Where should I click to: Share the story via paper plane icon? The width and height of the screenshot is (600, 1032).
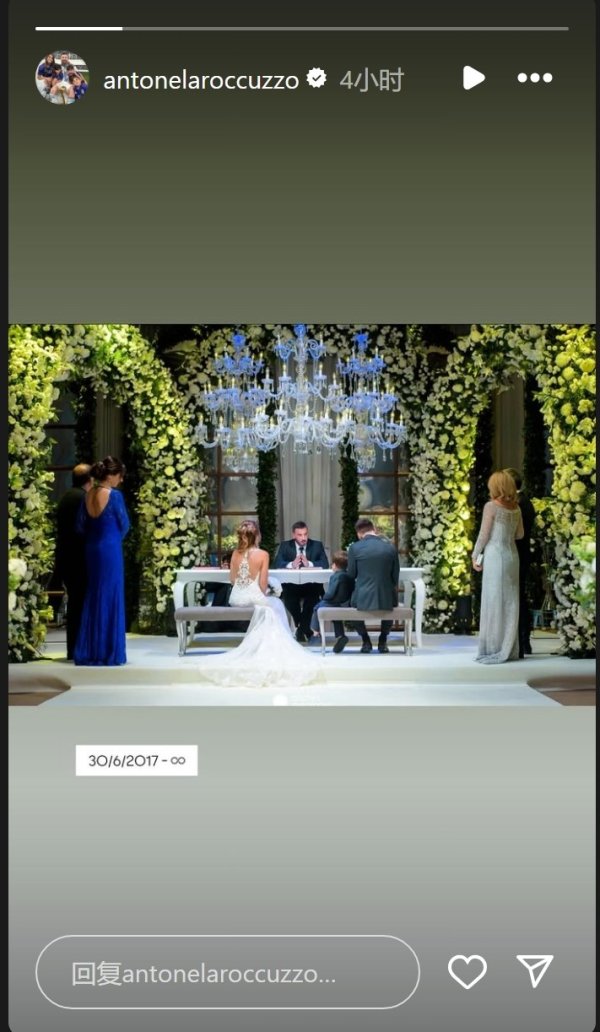(x=535, y=972)
